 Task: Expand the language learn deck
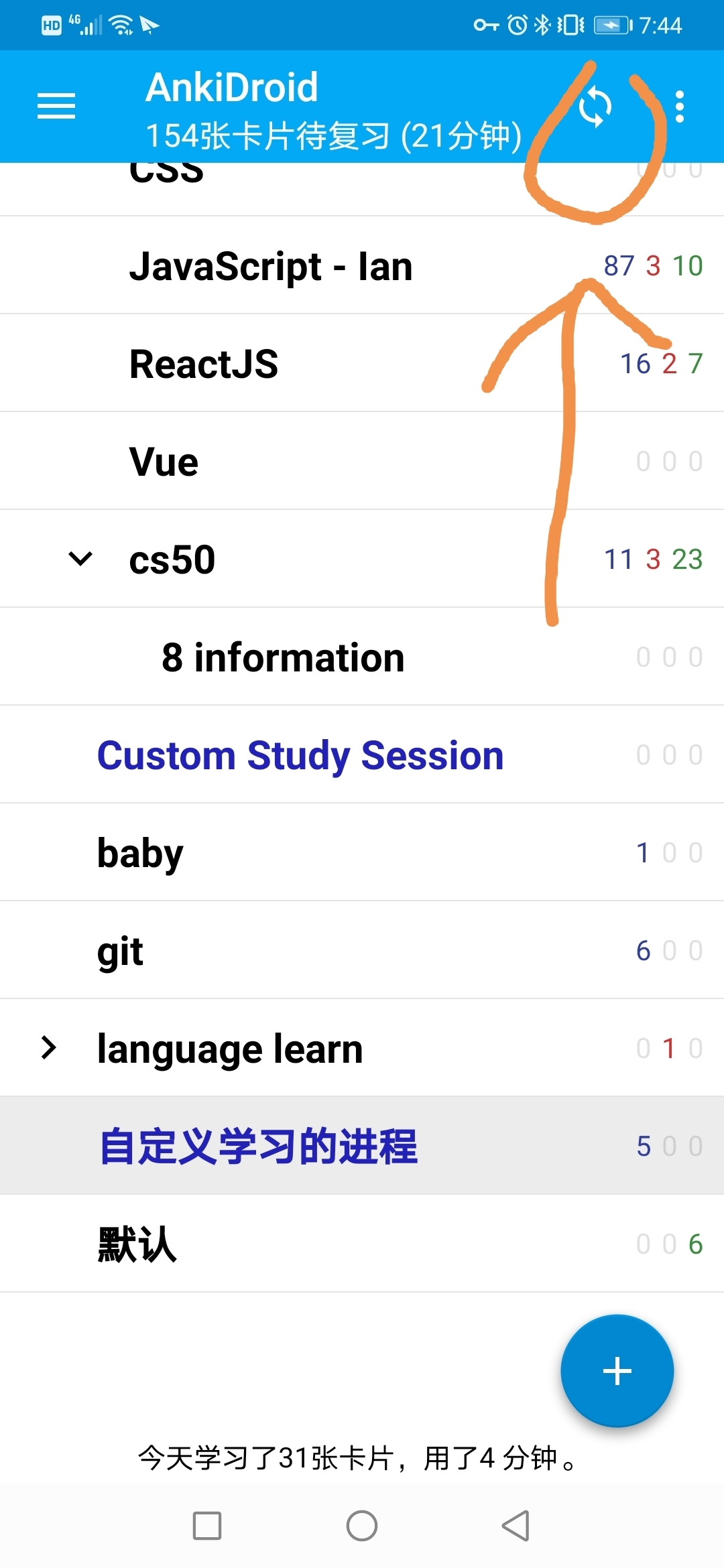click(48, 1047)
